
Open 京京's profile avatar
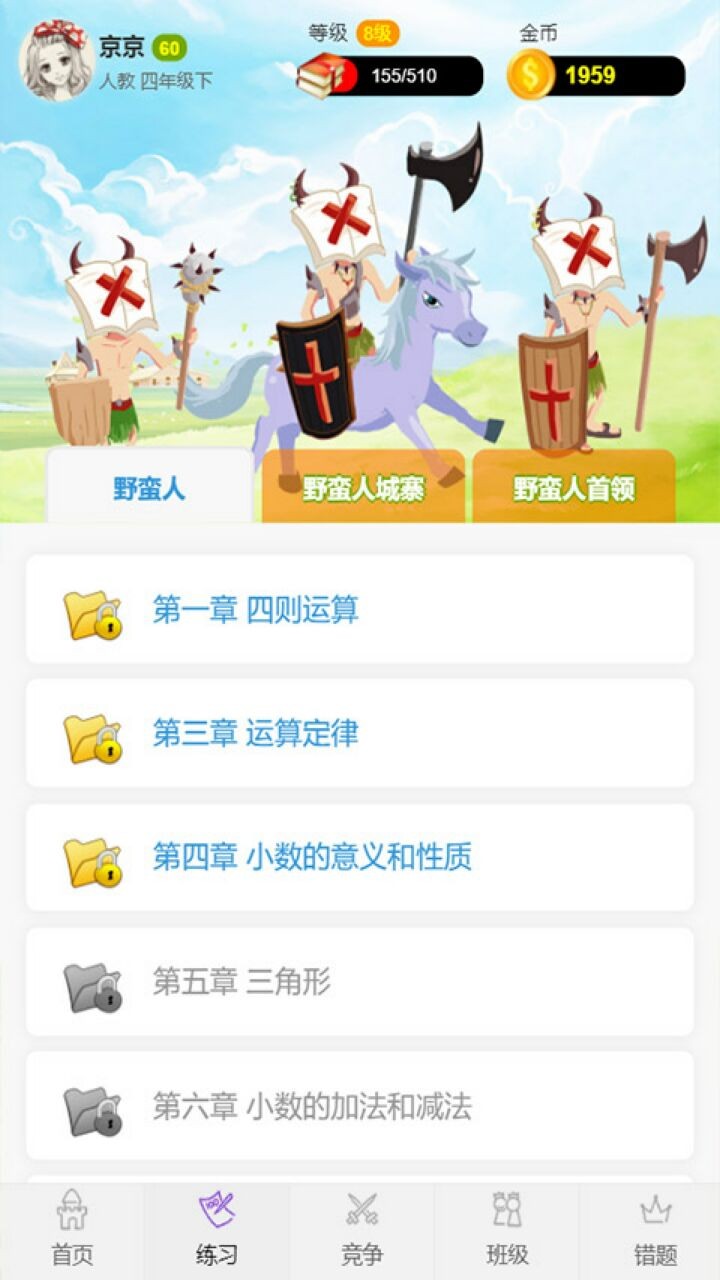click(x=57, y=61)
